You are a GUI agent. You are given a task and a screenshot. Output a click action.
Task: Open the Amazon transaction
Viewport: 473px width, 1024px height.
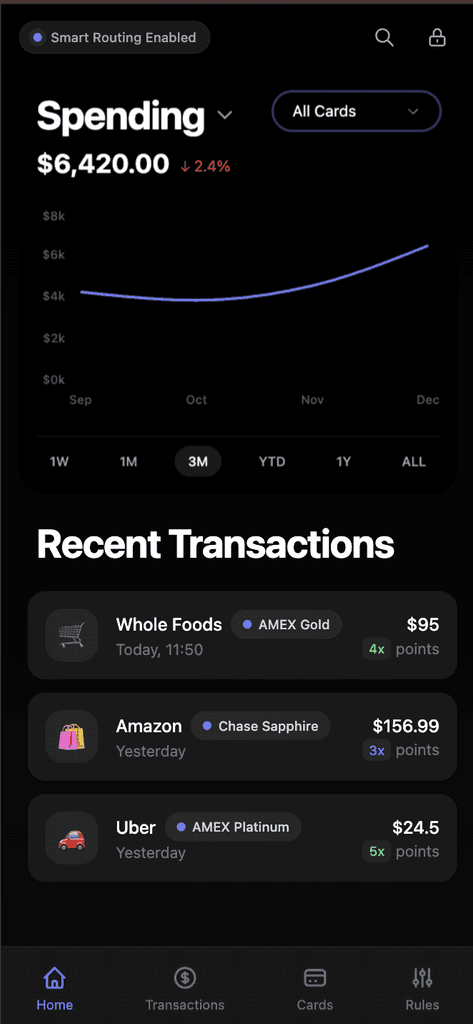(x=242, y=737)
